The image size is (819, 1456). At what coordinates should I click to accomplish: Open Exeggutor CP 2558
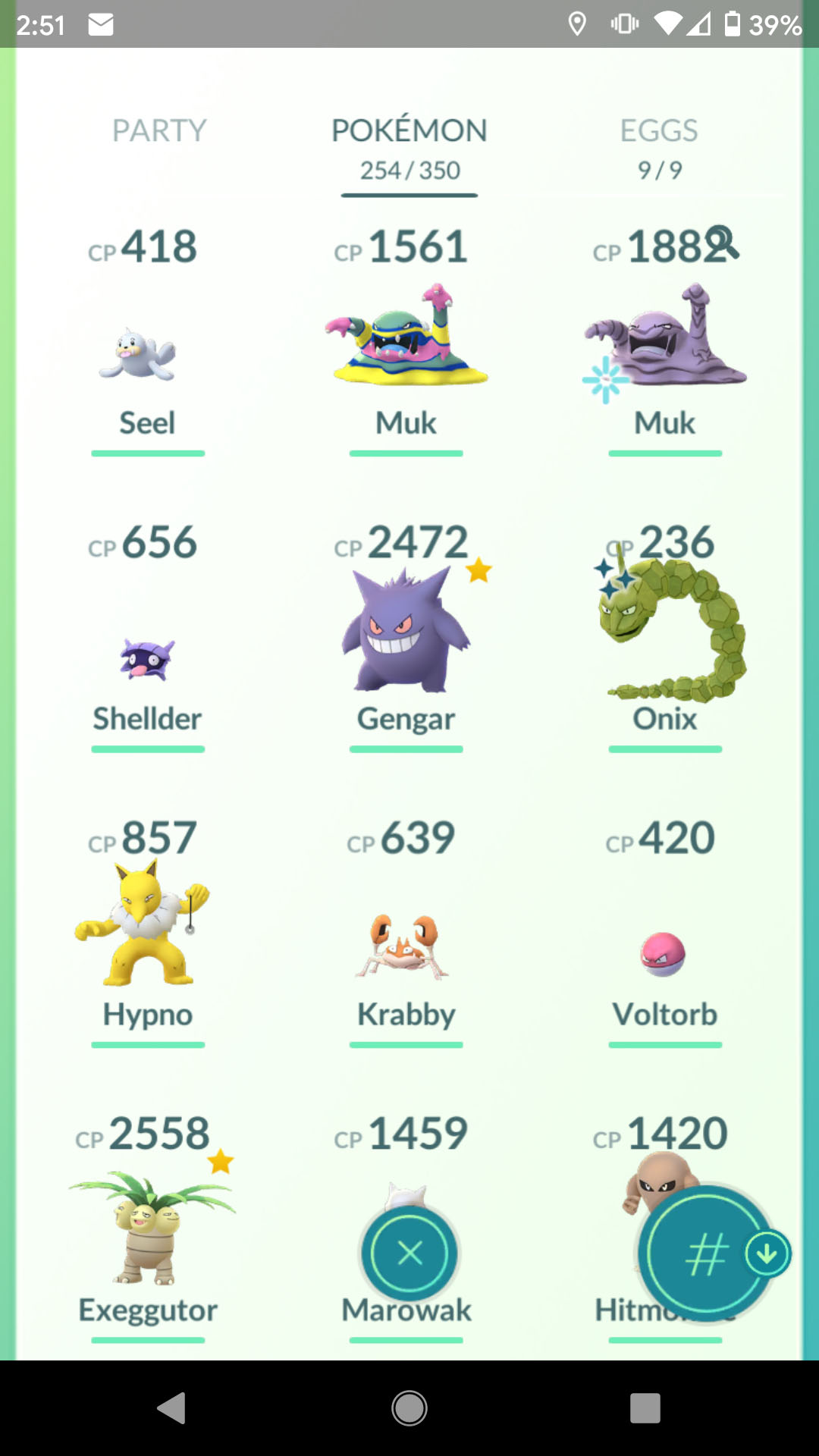click(x=147, y=1228)
